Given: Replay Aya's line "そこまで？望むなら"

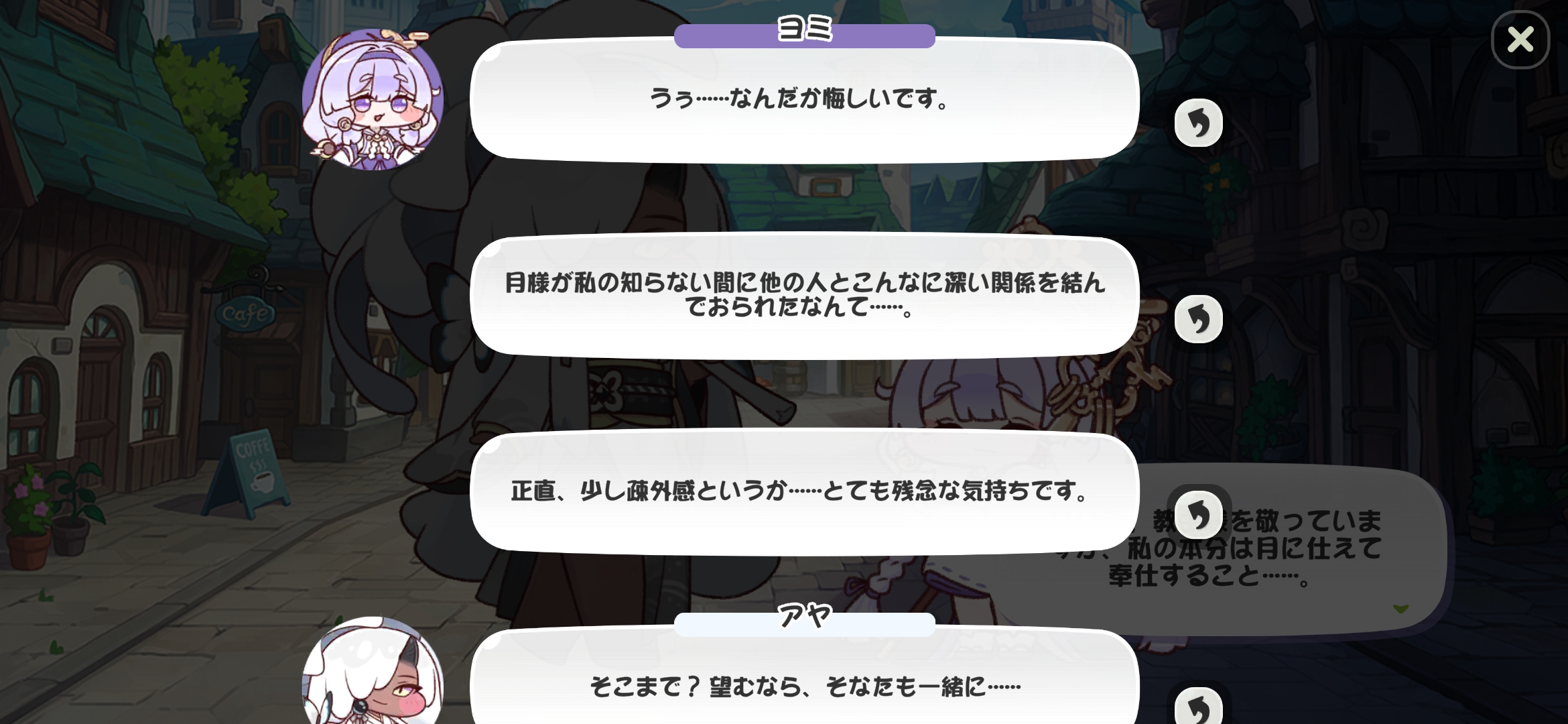Looking at the screenshot, I should coord(1198,707).
